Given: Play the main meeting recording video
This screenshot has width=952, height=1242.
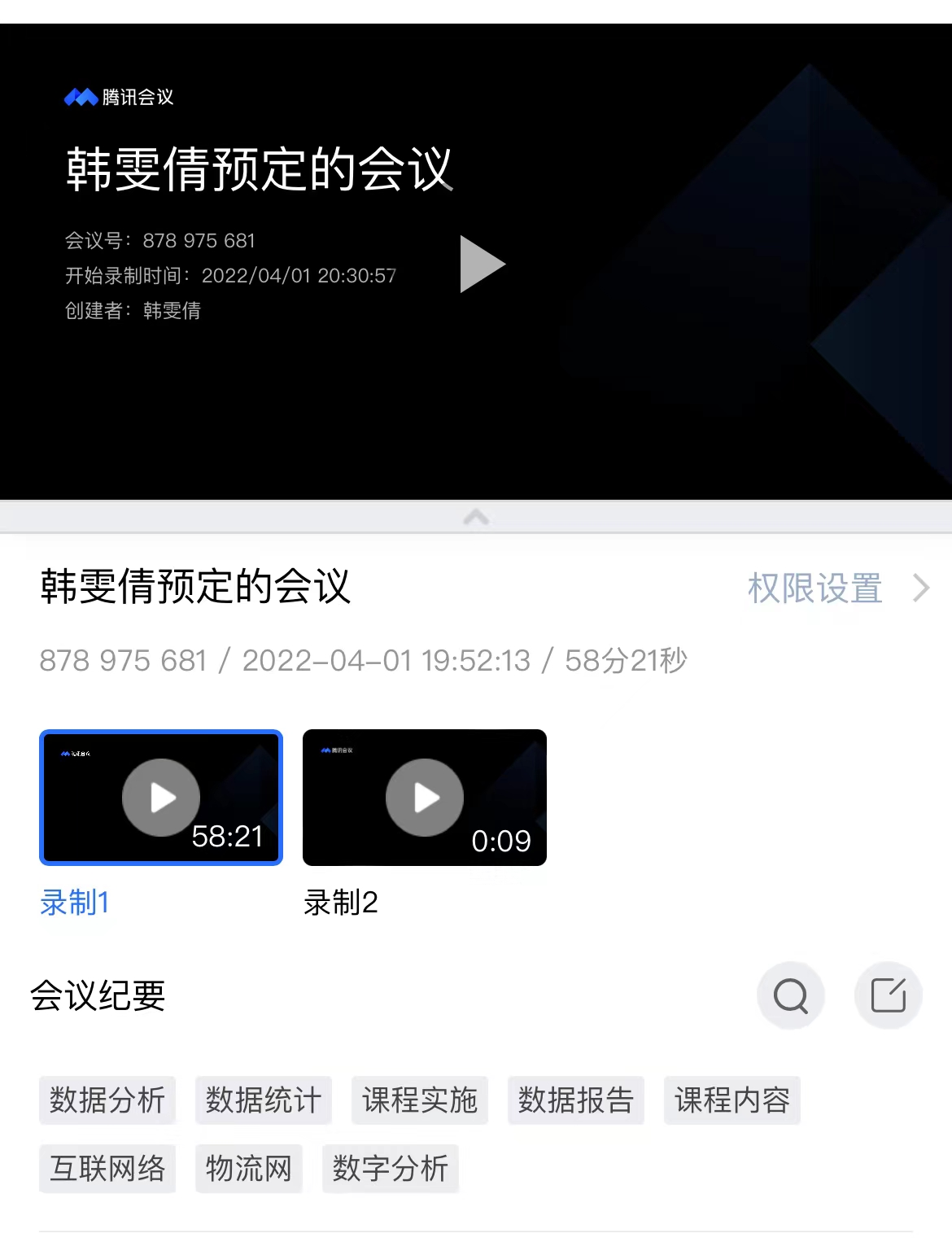Looking at the screenshot, I should click(x=482, y=264).
